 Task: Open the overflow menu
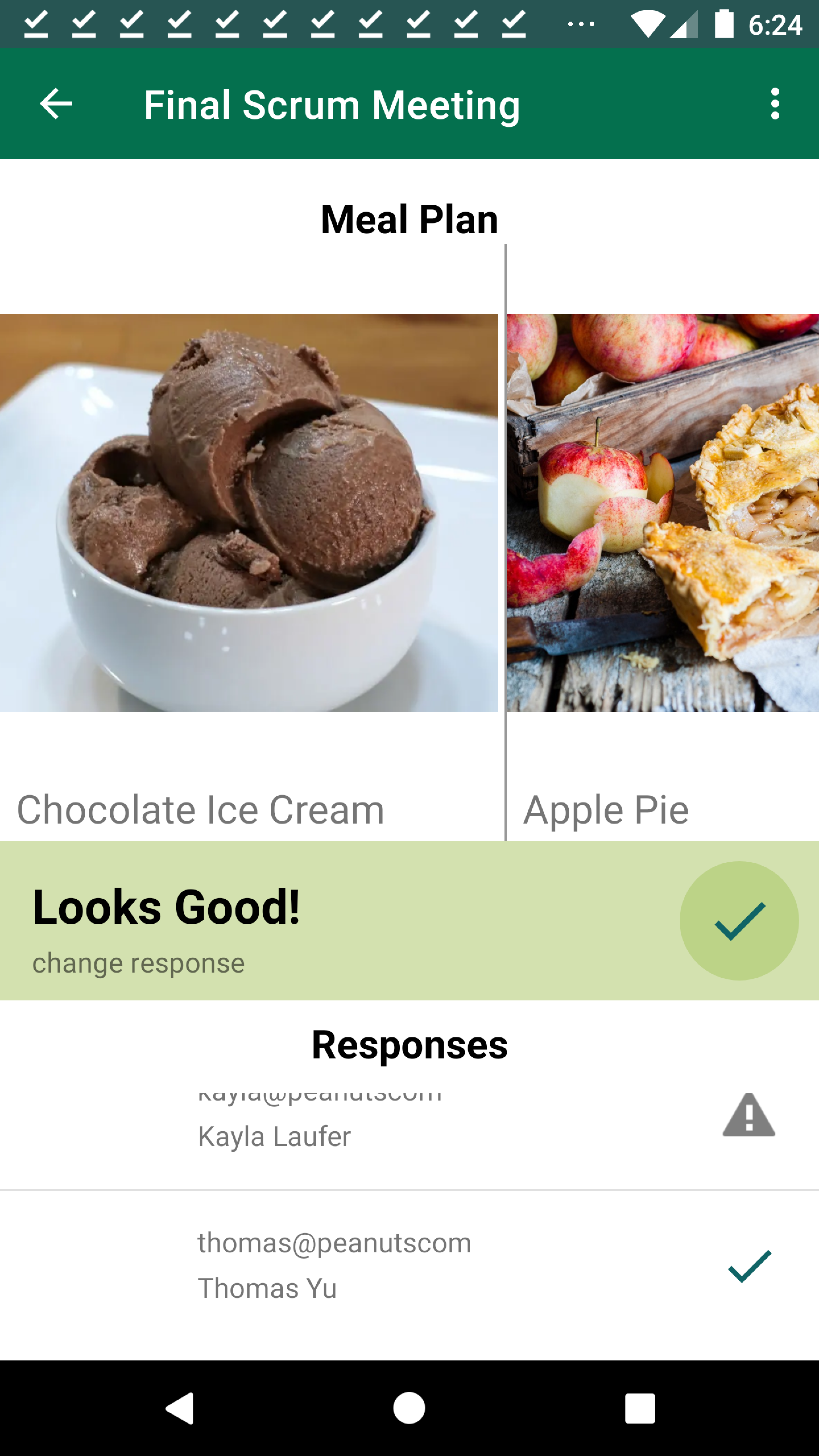[x=775, y=104]
